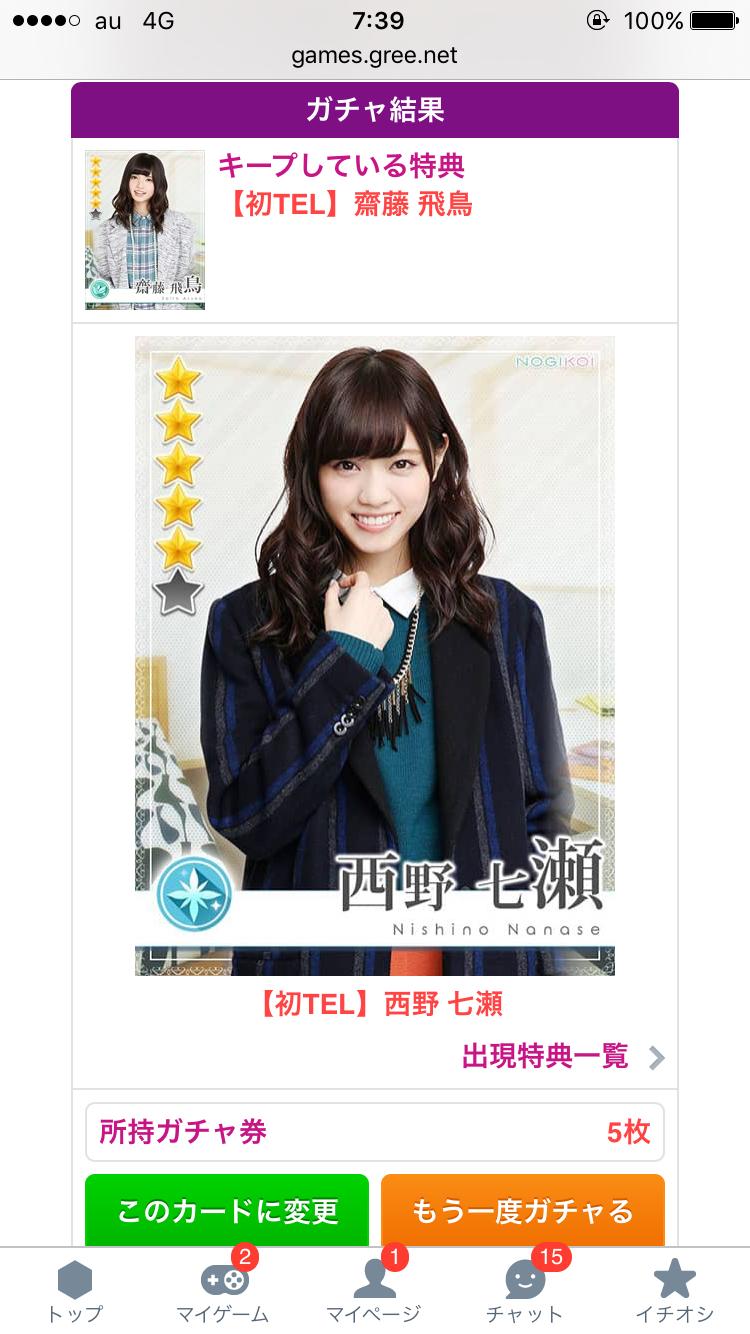Go to the トップ tab
The height and width of the screenshot is (1334, 750).
(x=75, y=1292)
